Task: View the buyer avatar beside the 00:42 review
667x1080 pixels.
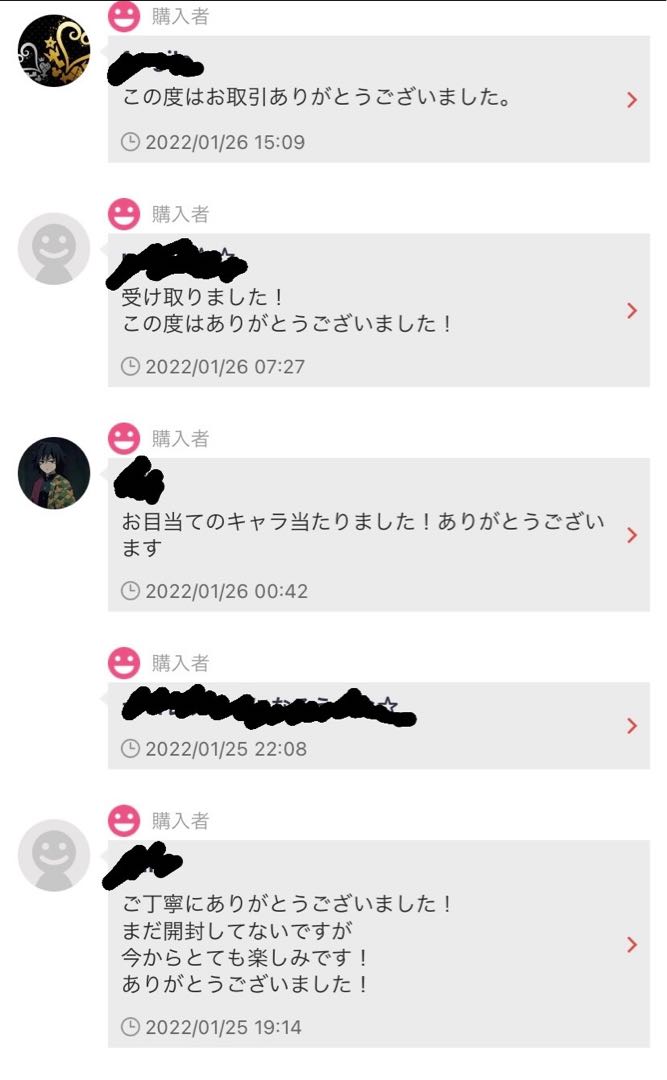Action: click(x=54, y=473)
